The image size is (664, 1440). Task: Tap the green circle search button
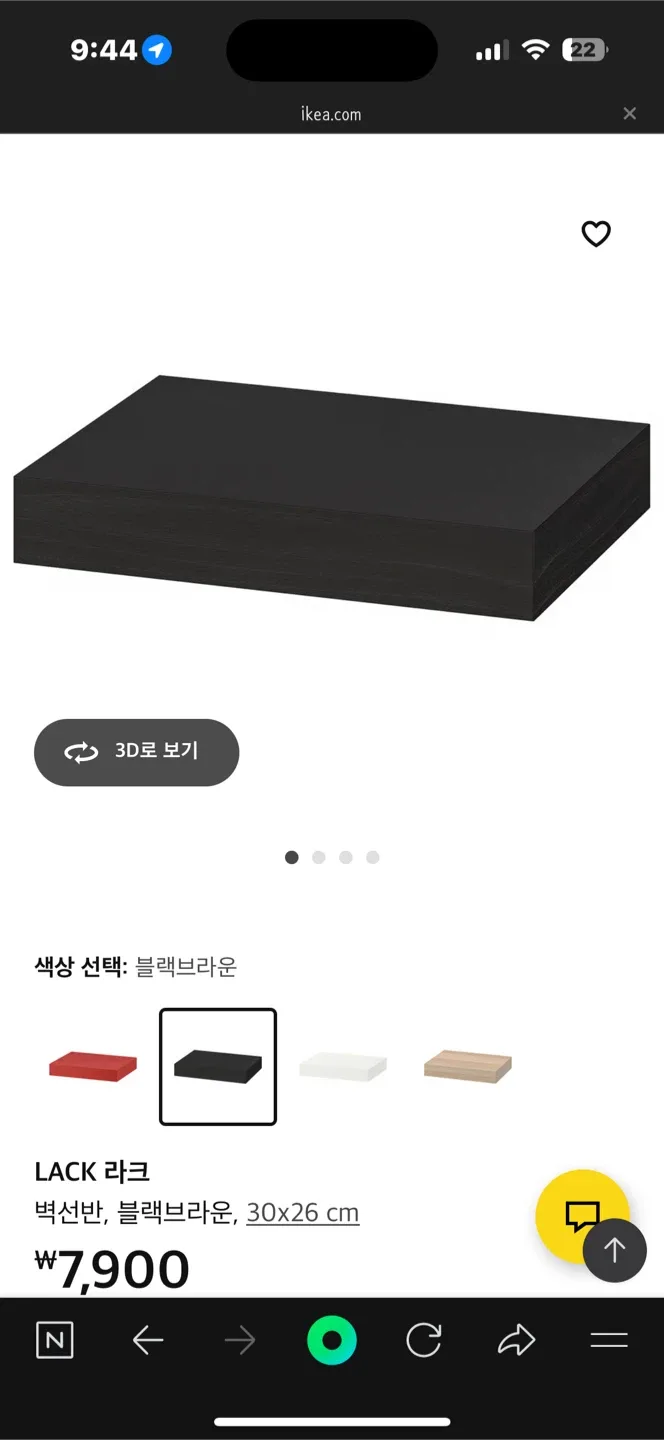coord(332,1341)
